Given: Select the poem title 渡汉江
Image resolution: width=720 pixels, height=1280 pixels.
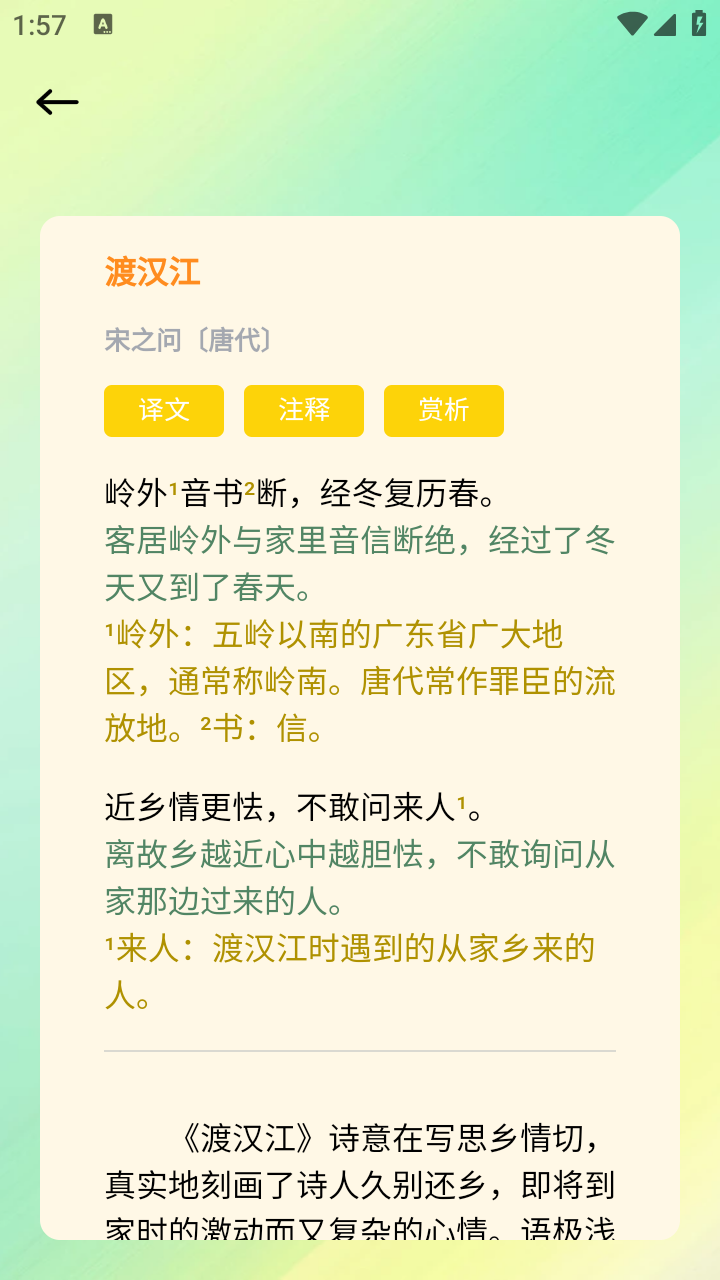Looking at the screenshot, I should (152, 273).
